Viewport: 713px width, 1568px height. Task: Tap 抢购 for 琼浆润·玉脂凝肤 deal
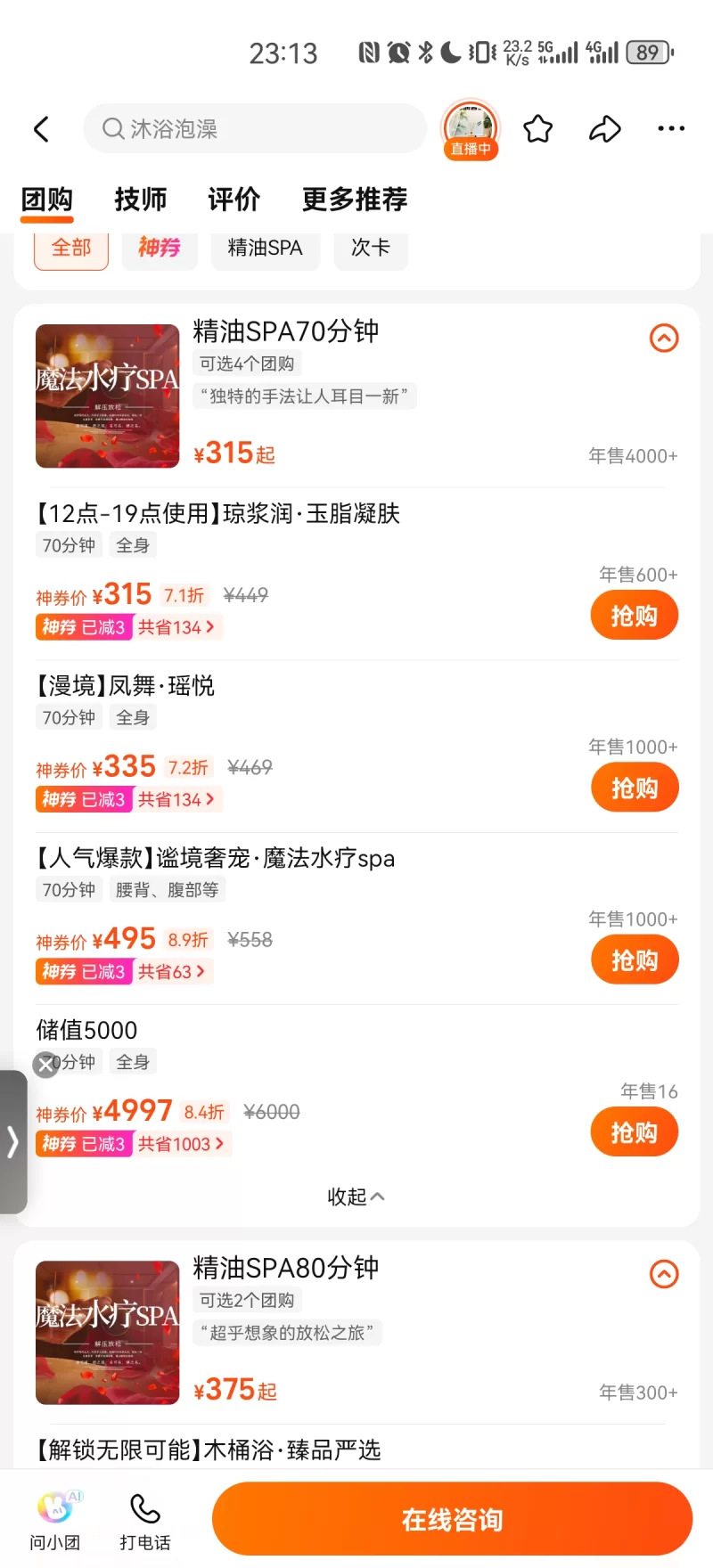point(634,616)
